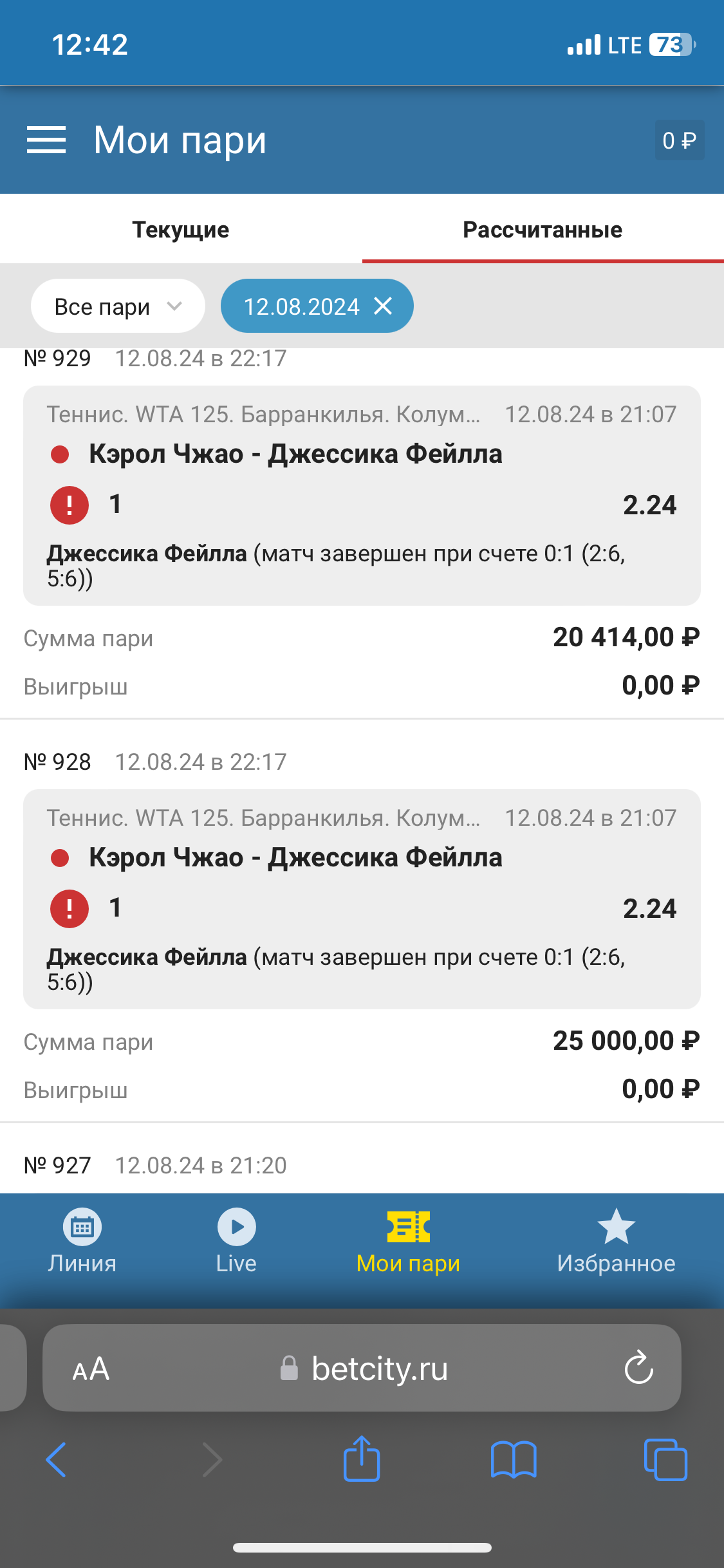
Task: Open Safari bookmarks
Action: tap(513, 1460)
